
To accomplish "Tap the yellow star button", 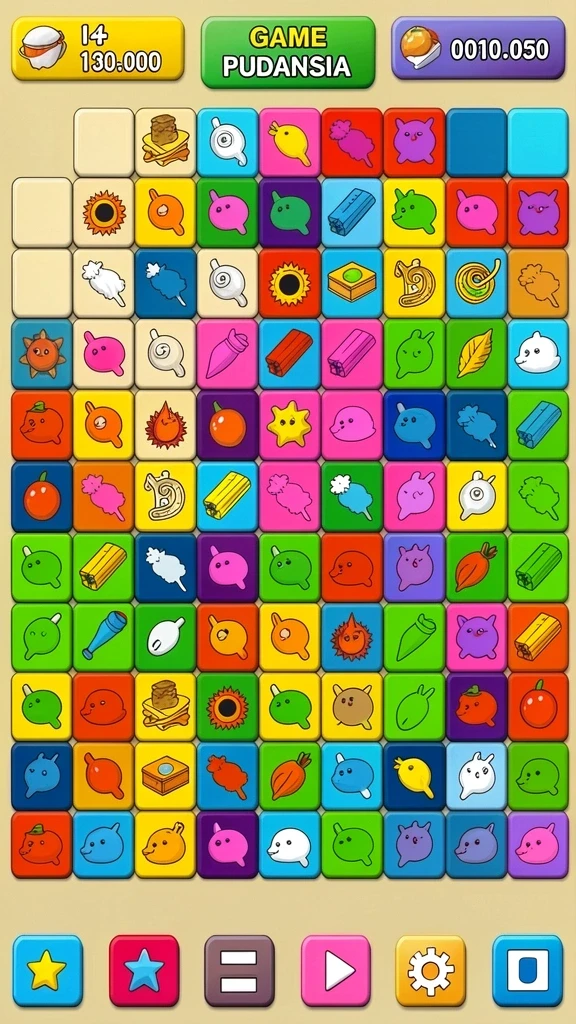I will 48,970.
